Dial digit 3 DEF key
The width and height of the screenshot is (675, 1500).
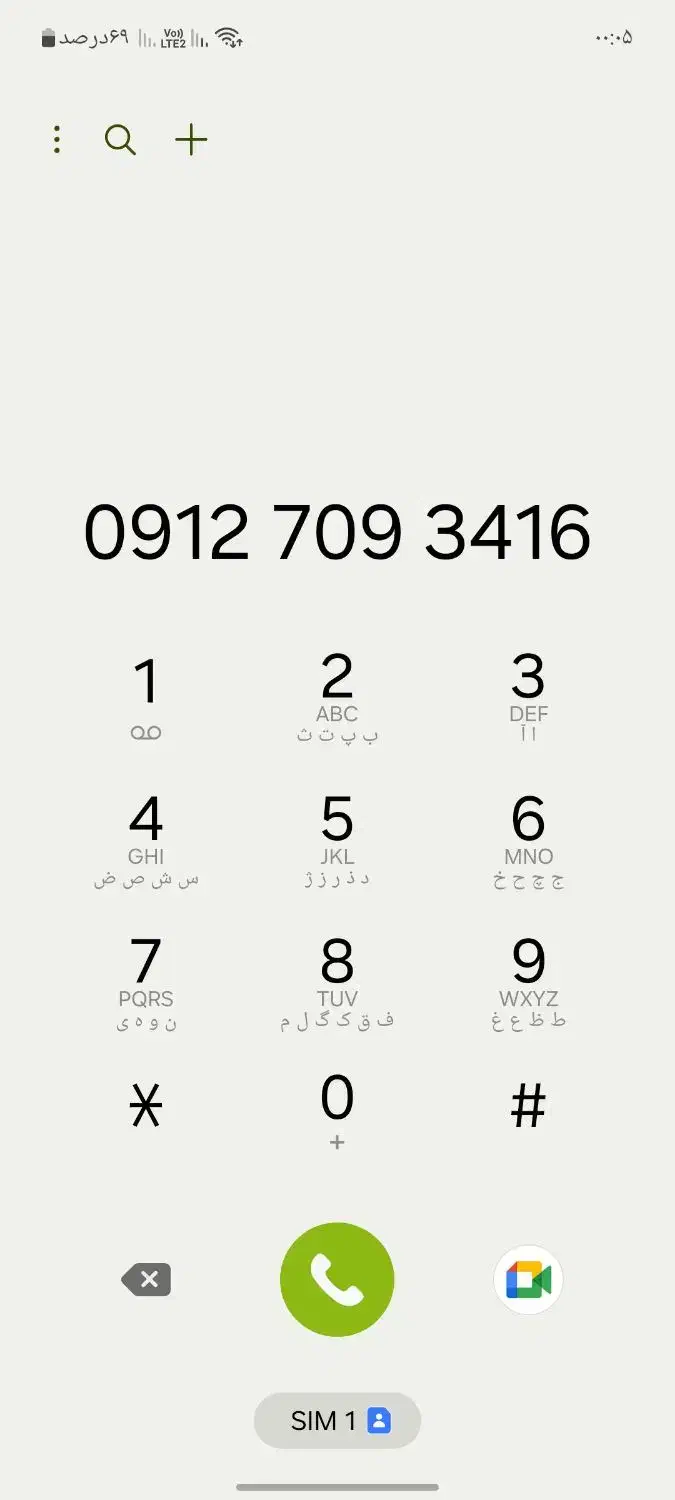(528, 697)
